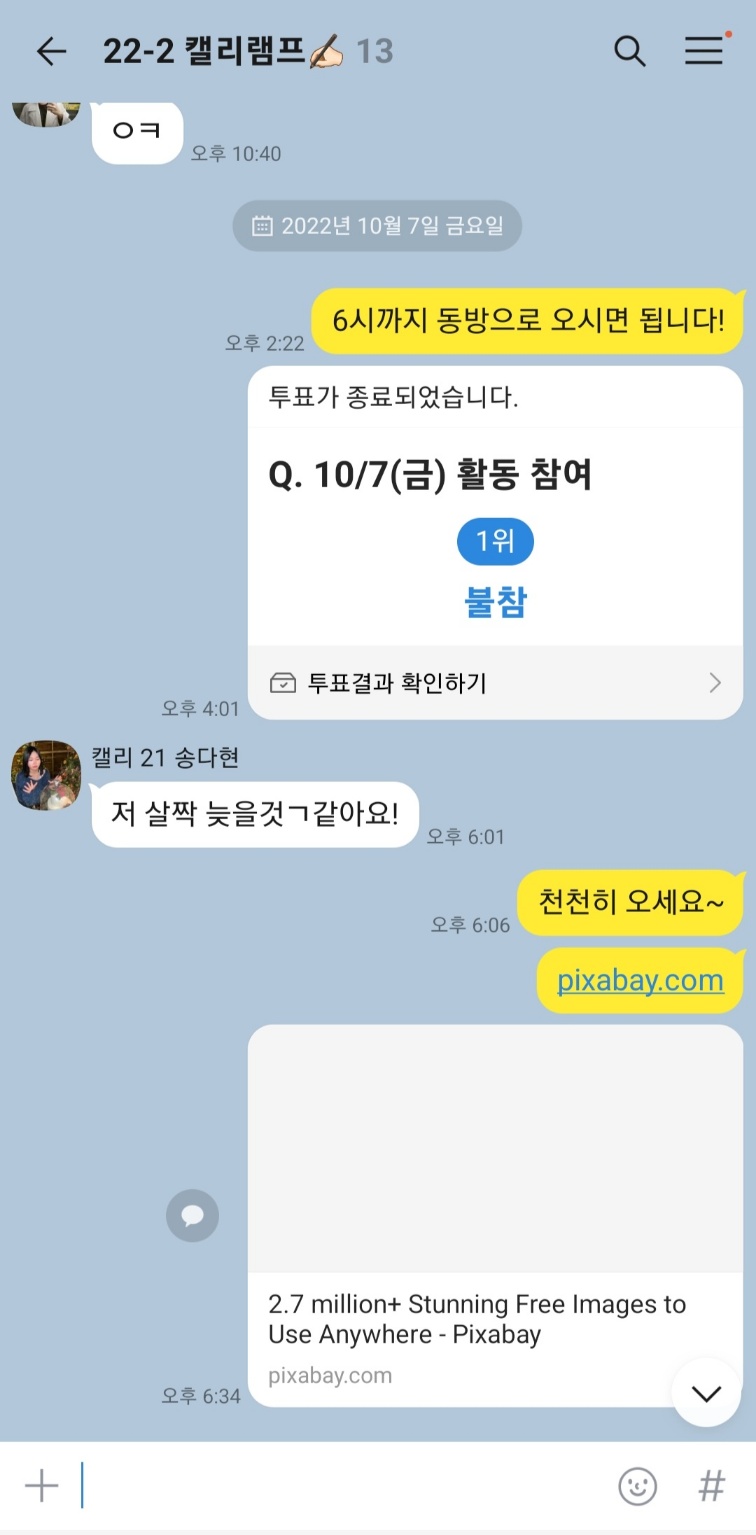Open the Pixabay link preview card

click(495, 1215)
